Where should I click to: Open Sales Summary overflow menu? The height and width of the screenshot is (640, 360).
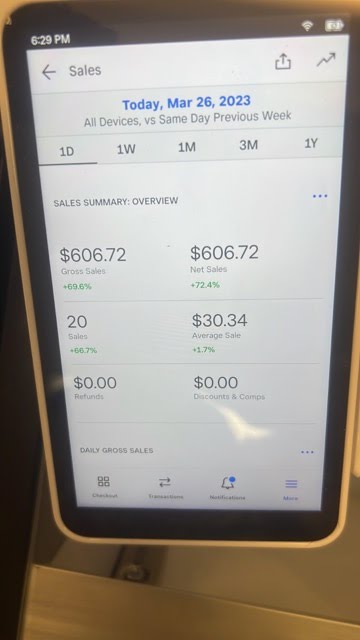tap(320, 196)
